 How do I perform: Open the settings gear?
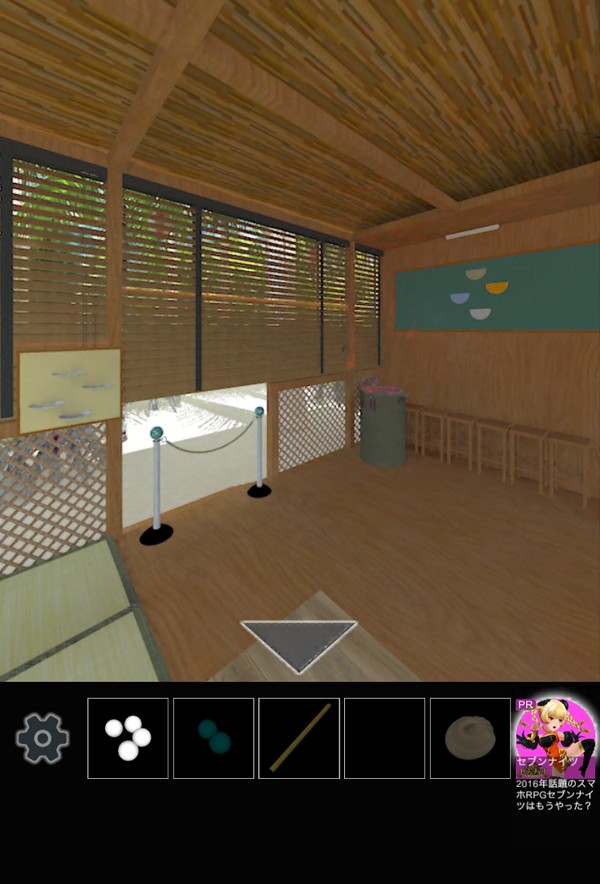pyautogui.click(x=42, y=739)
